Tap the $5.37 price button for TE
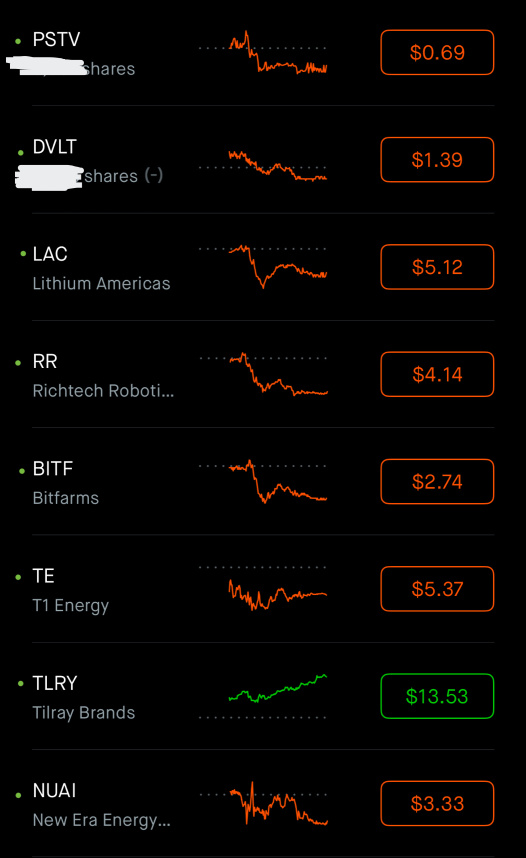Image resolution: width=526 pixels, height=858 pixels. [437, 589]
